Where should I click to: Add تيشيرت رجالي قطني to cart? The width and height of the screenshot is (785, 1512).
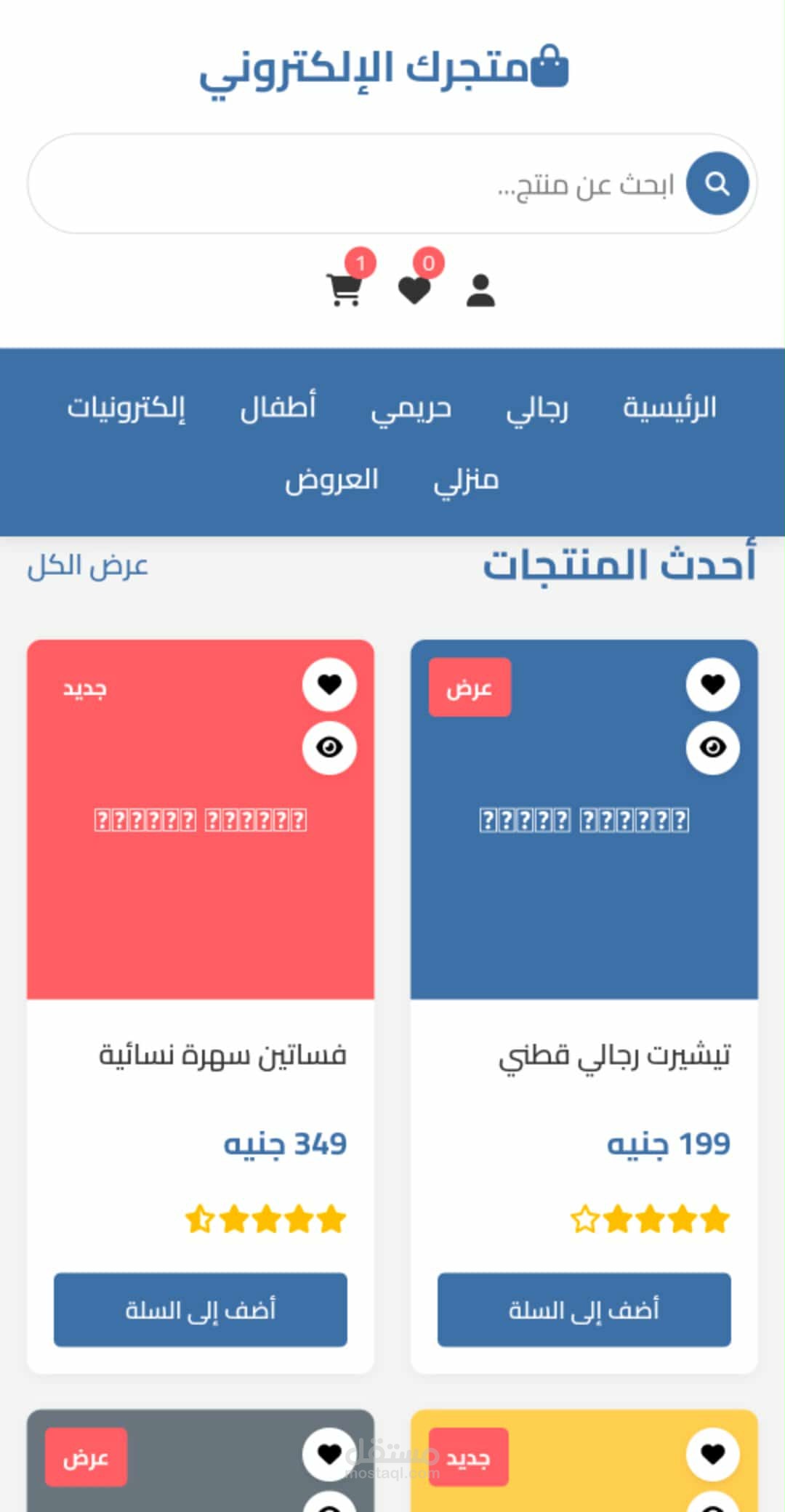pos(584,1309)
